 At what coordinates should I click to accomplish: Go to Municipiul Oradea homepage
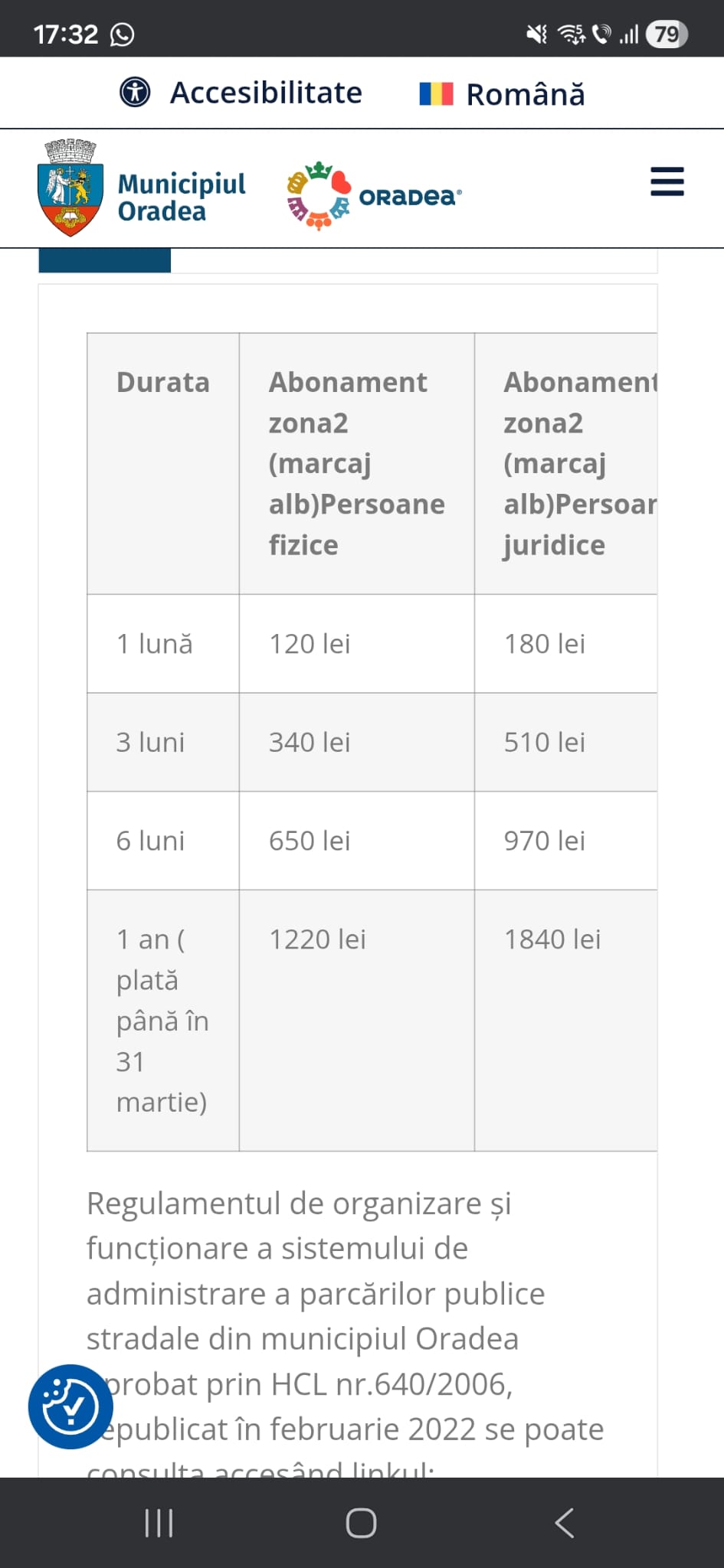click(x=143, y=189)
